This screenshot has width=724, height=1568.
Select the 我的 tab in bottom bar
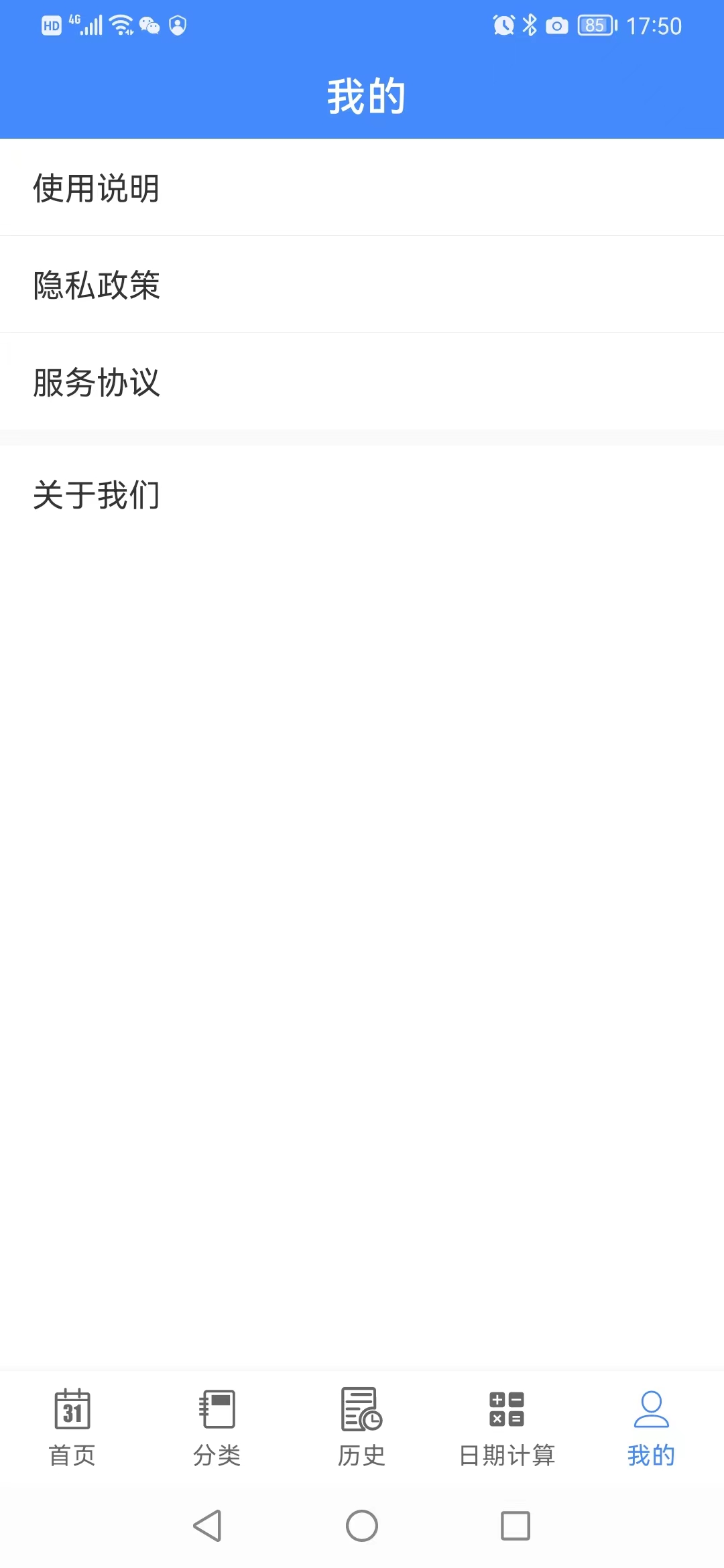(x=651, y=1427)
